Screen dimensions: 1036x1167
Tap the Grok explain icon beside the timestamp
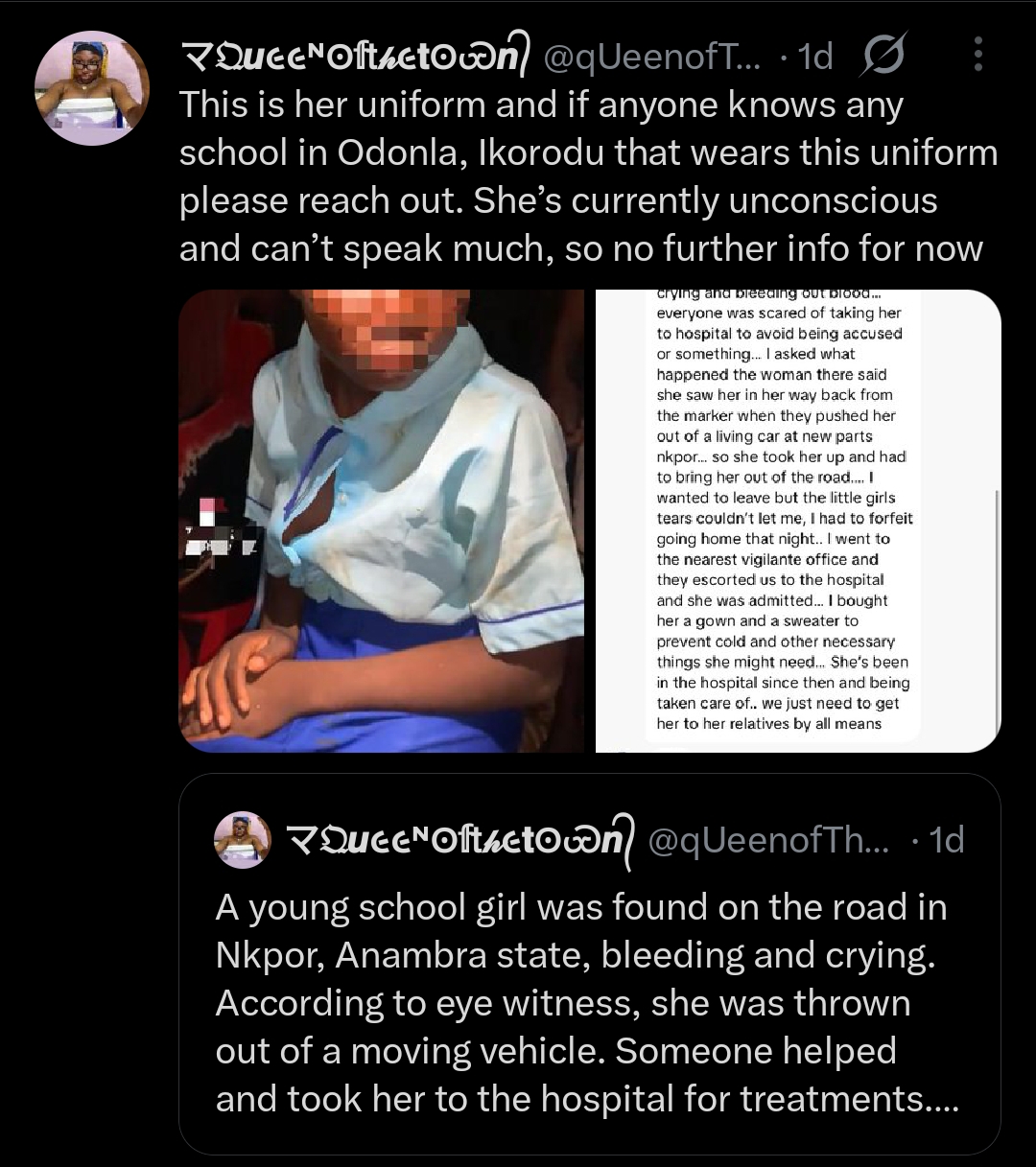tap(883, 57)
